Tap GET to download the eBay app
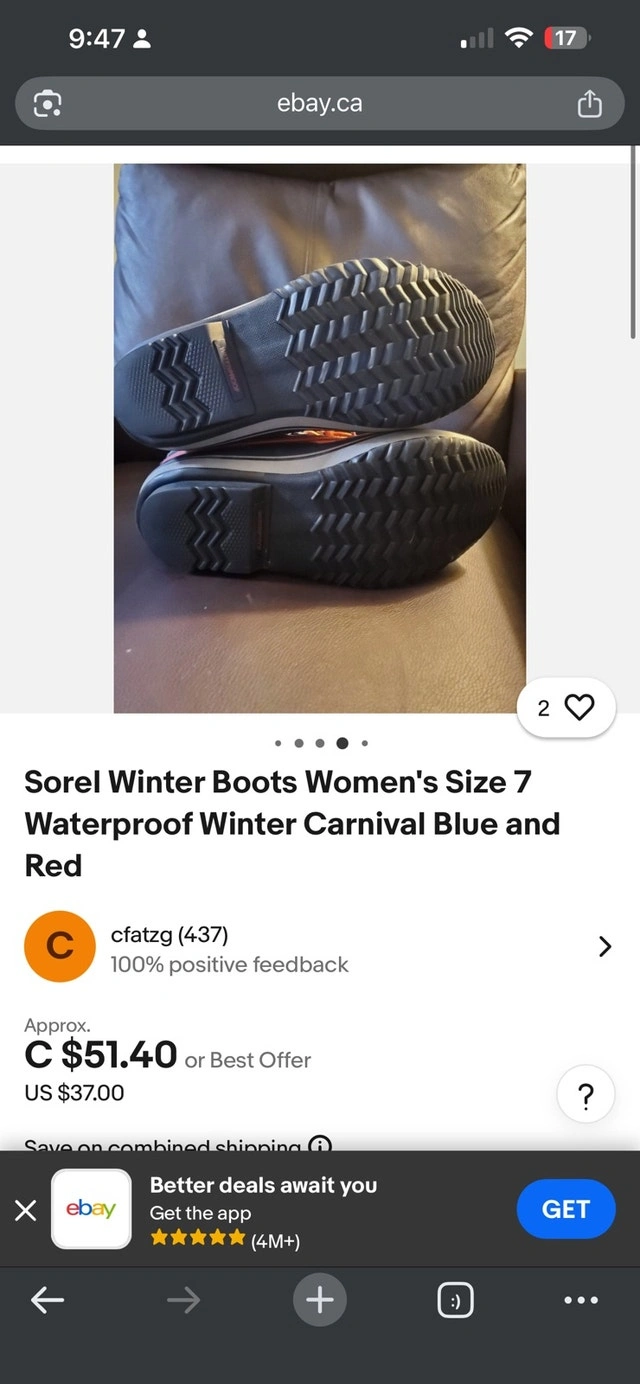The width and height of the screenshot is (640, 1384). [x=565, y=1209]
